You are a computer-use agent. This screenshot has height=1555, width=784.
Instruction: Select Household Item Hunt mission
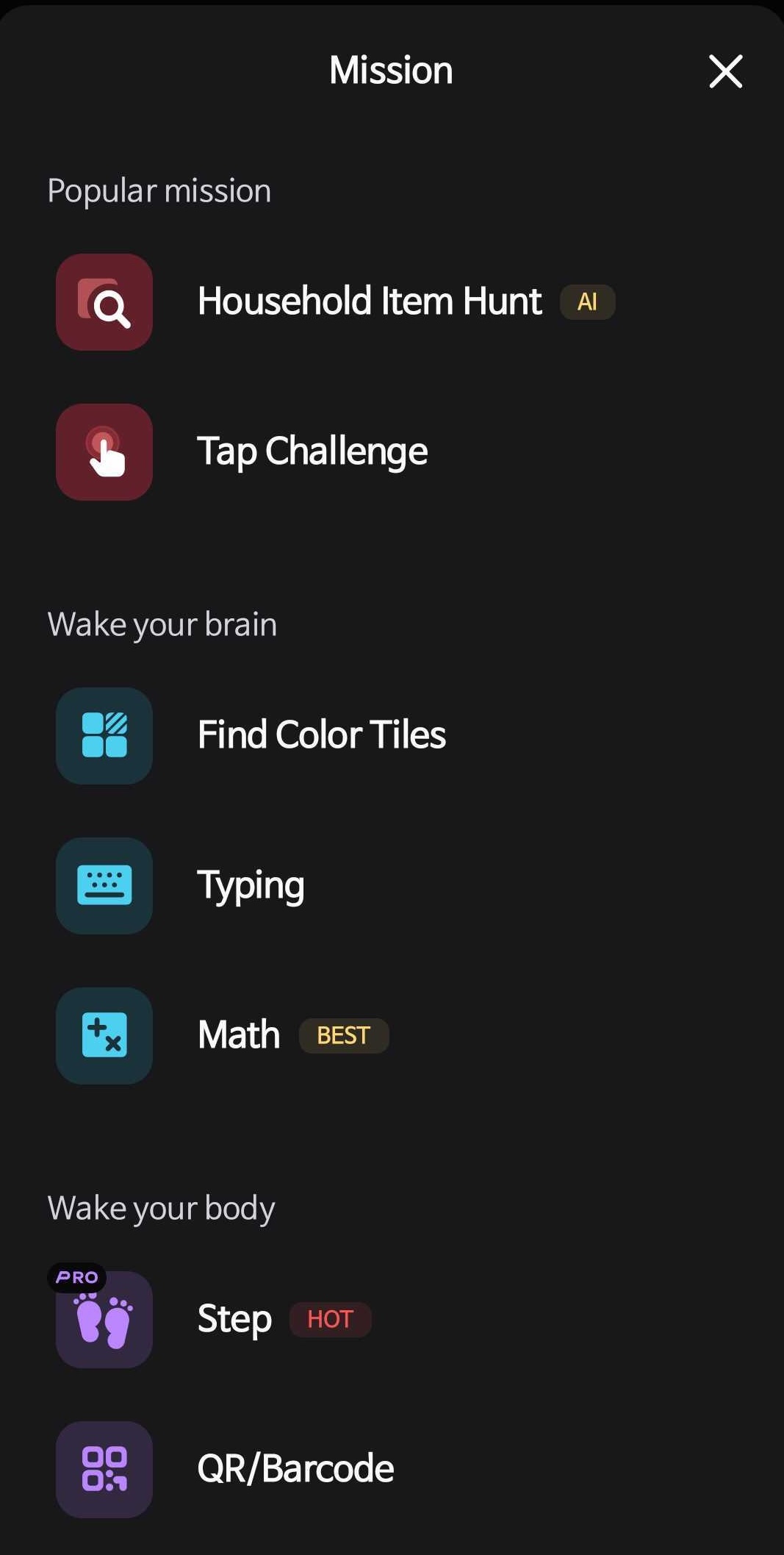coord(369,302)
